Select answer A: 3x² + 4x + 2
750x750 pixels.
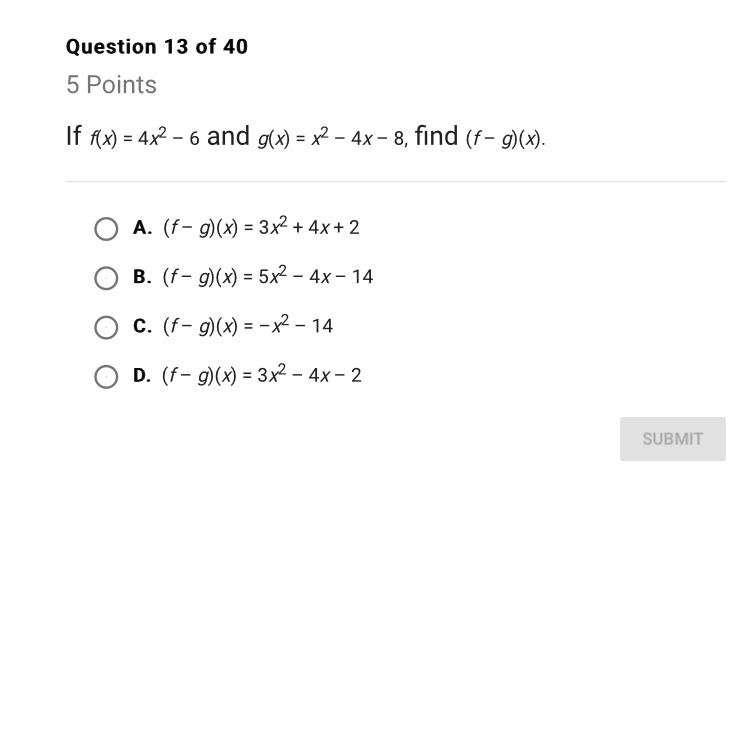click(x=106, y=229)
